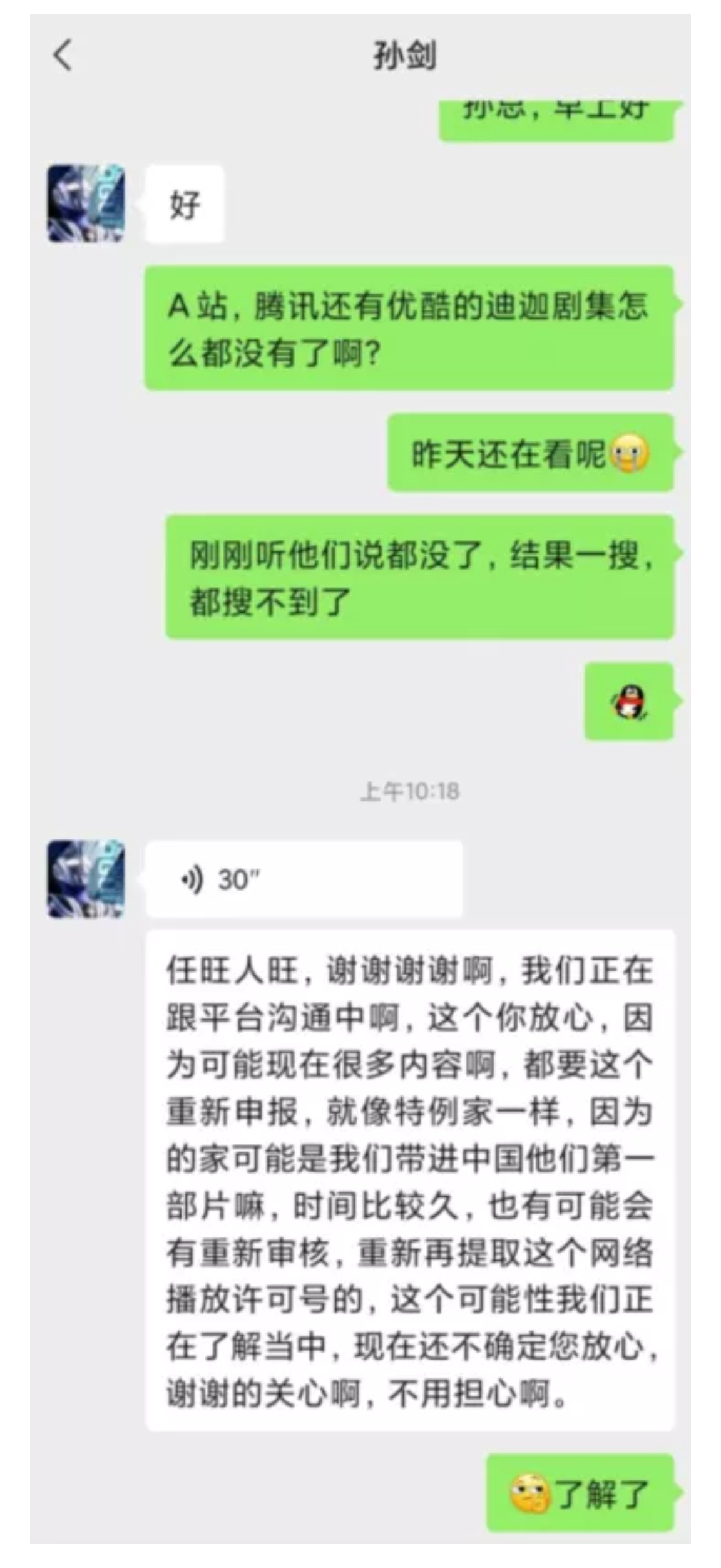The height and width of the screenshot is (1568, 721).
Task: Open the avatar beside the voice message
Action: (86, 879)
